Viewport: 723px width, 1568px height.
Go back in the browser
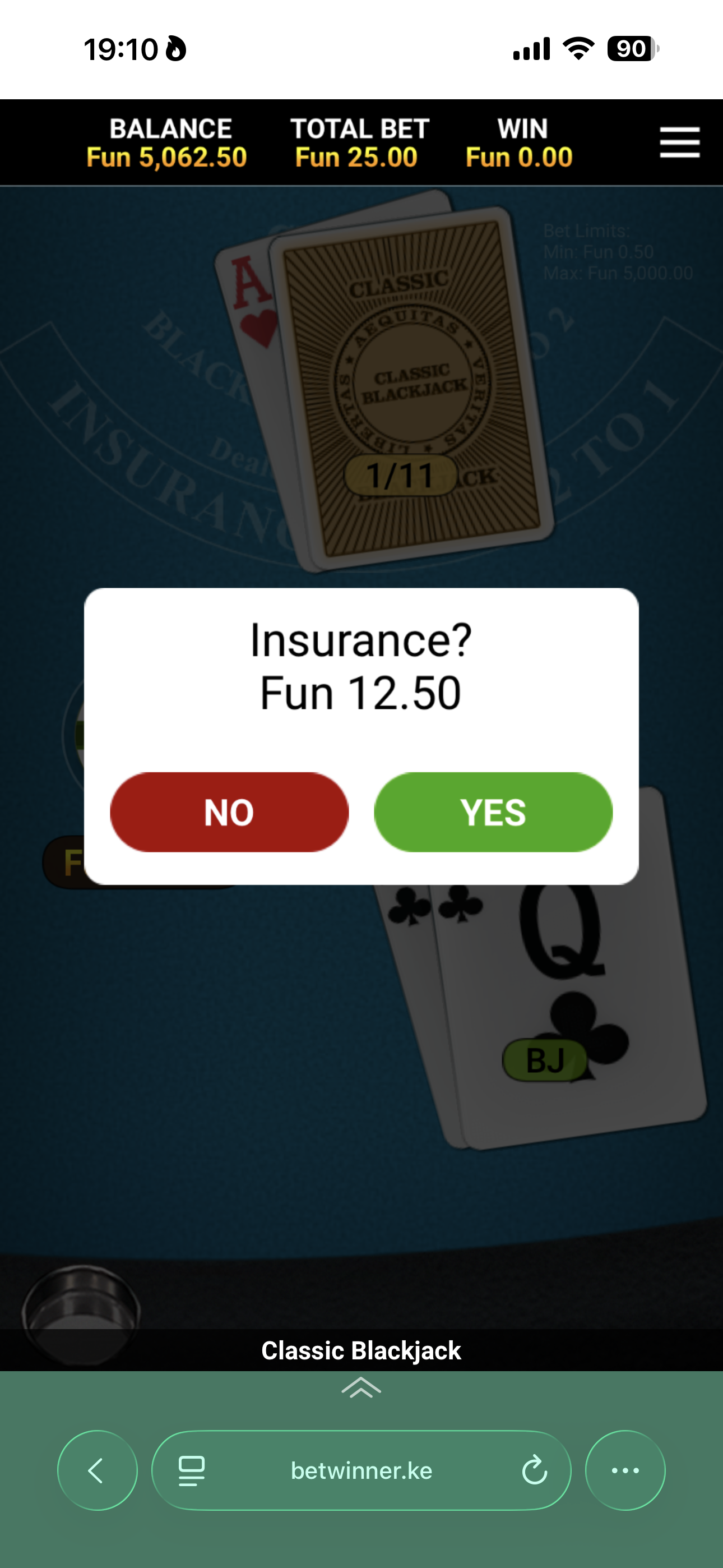pyautogui.click(x=98, y=1470)
